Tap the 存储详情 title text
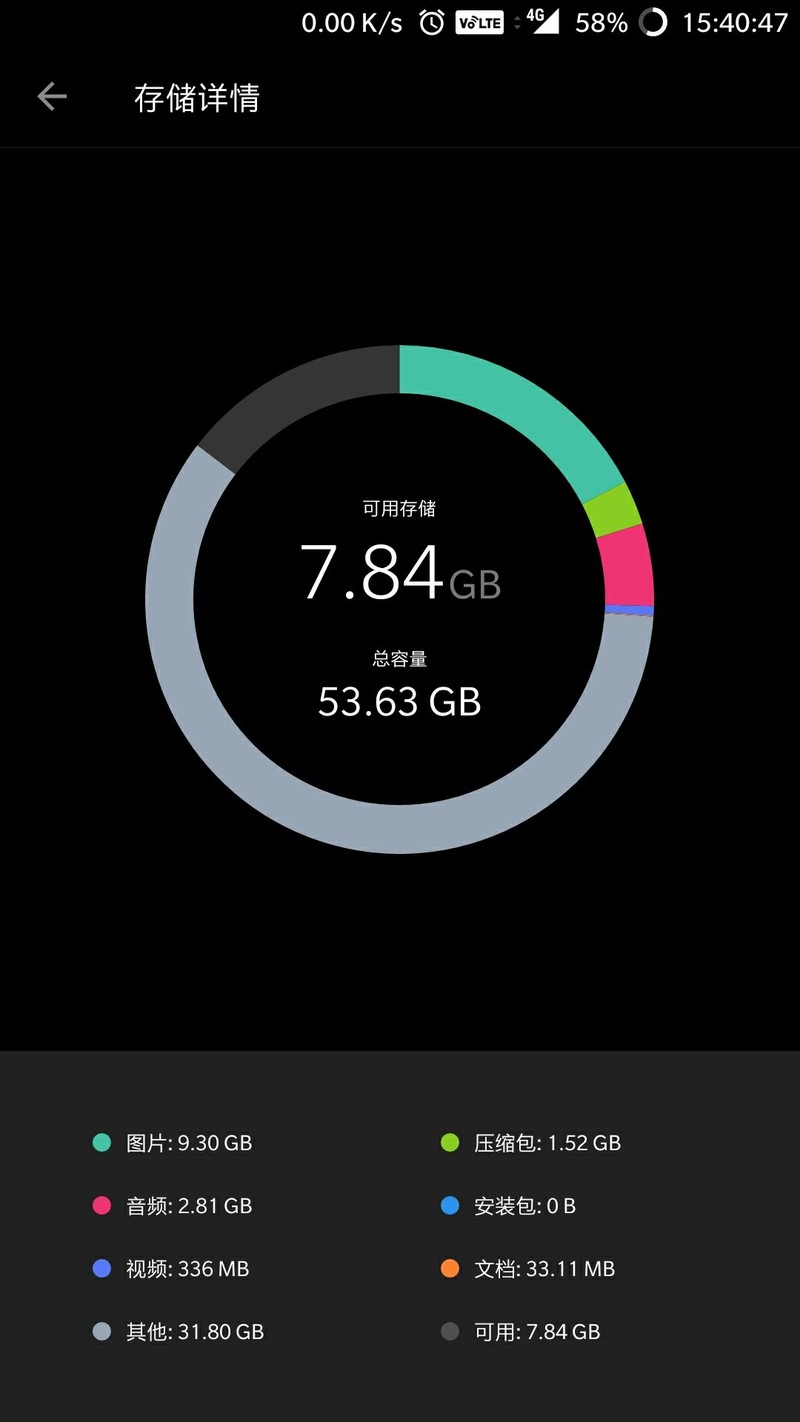The width and height of the screenshot is (800, 1422). pos(198,99)
